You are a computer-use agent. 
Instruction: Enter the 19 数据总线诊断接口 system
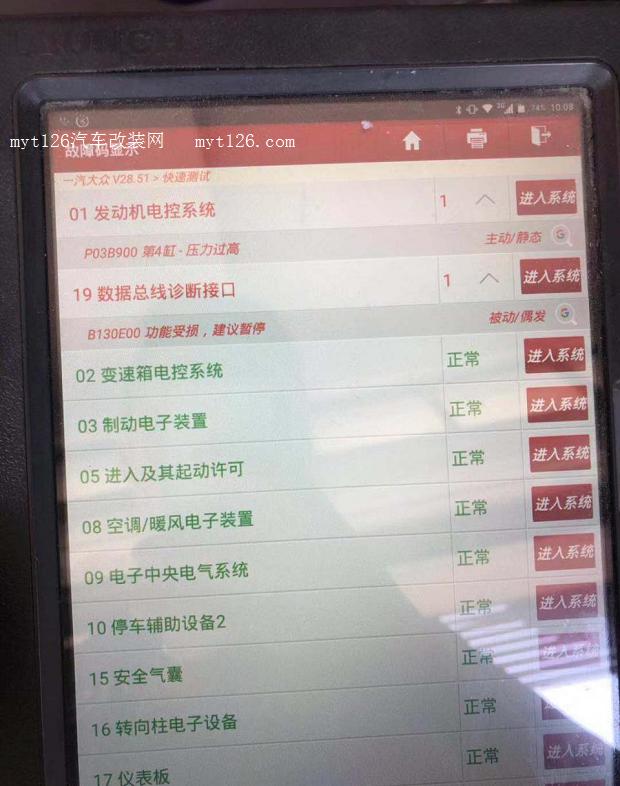point(550,277)
